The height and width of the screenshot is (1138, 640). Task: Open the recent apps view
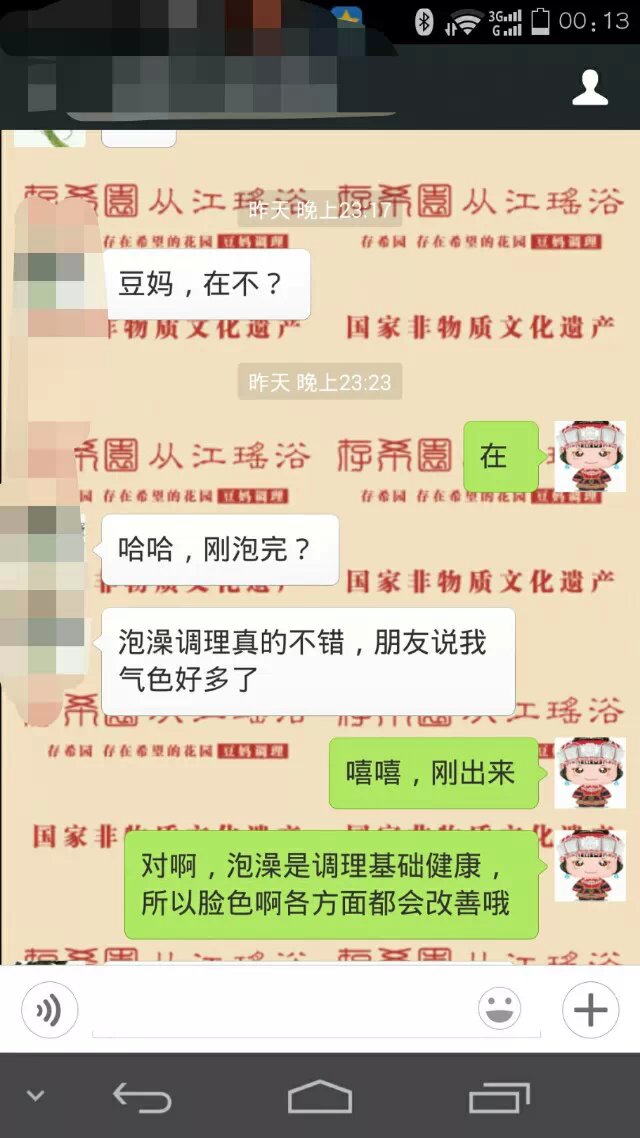point(499,1097)
